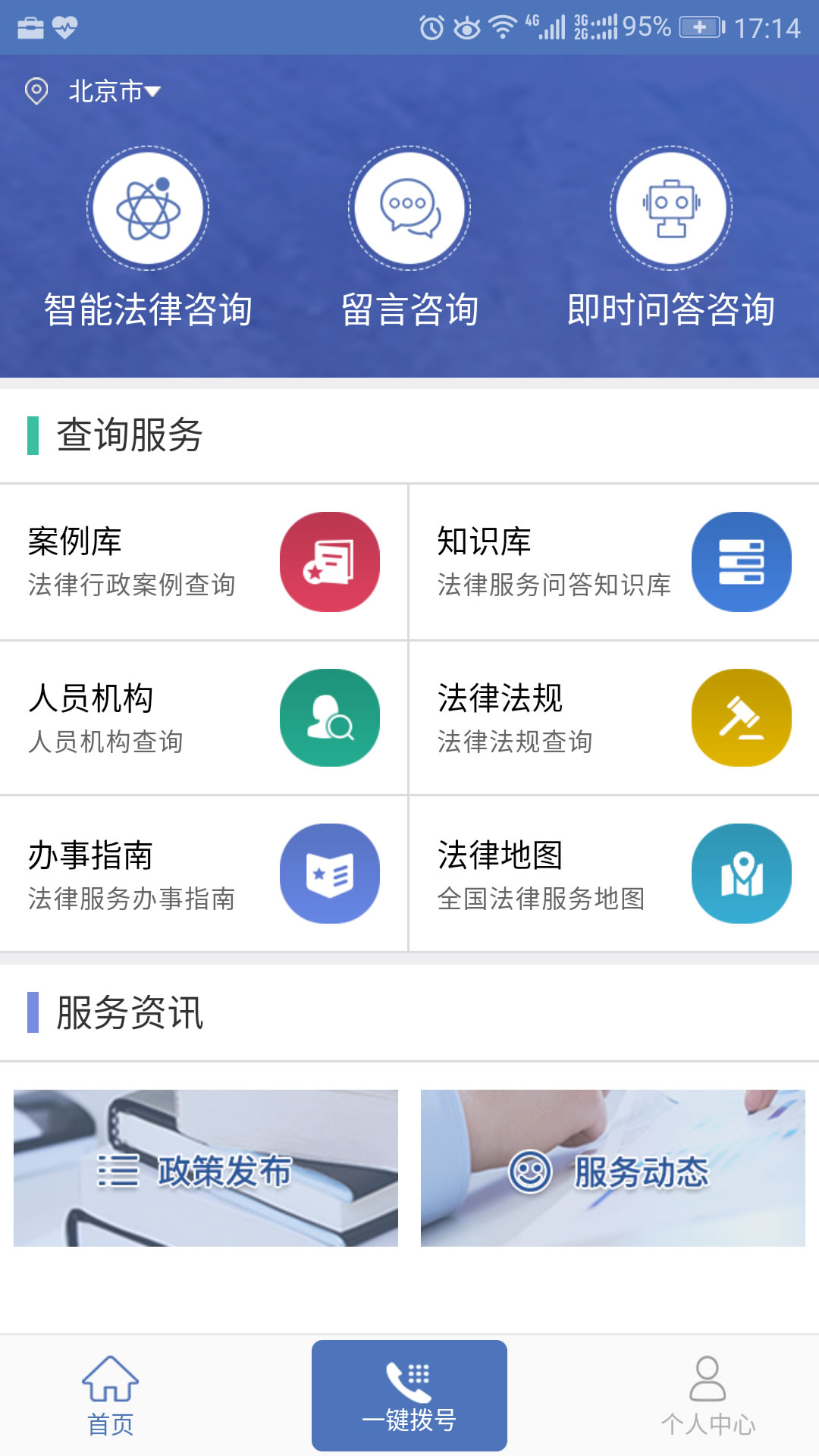Open the yellow 法律法规 gavel icon

tap(741, 717)
